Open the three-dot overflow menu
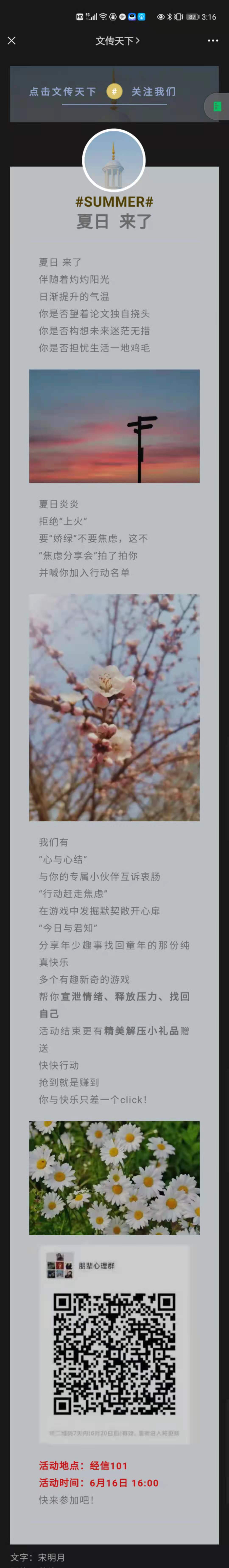Image resolution: width=229 pixels, height=1568 pixels. [212, 41]
